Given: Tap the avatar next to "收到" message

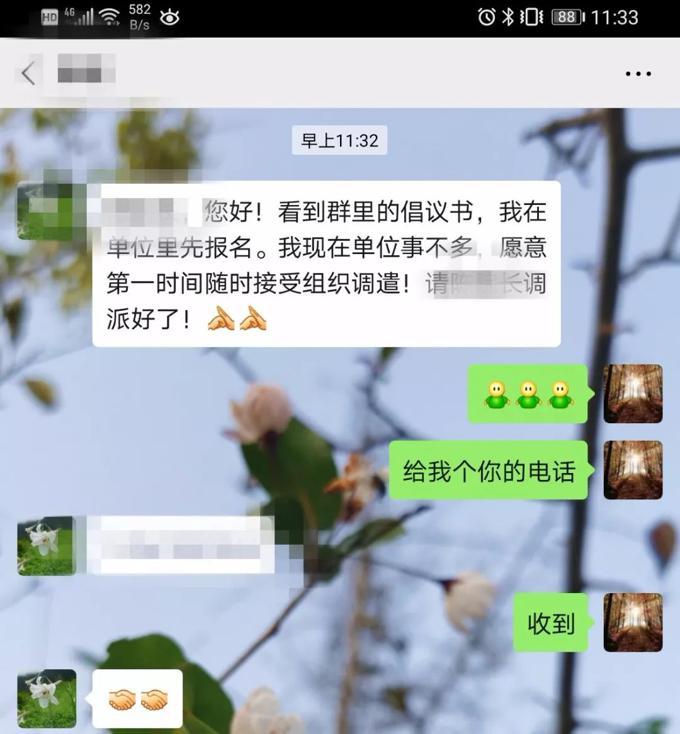Looking at the screenshot, I should coord(632,622).
